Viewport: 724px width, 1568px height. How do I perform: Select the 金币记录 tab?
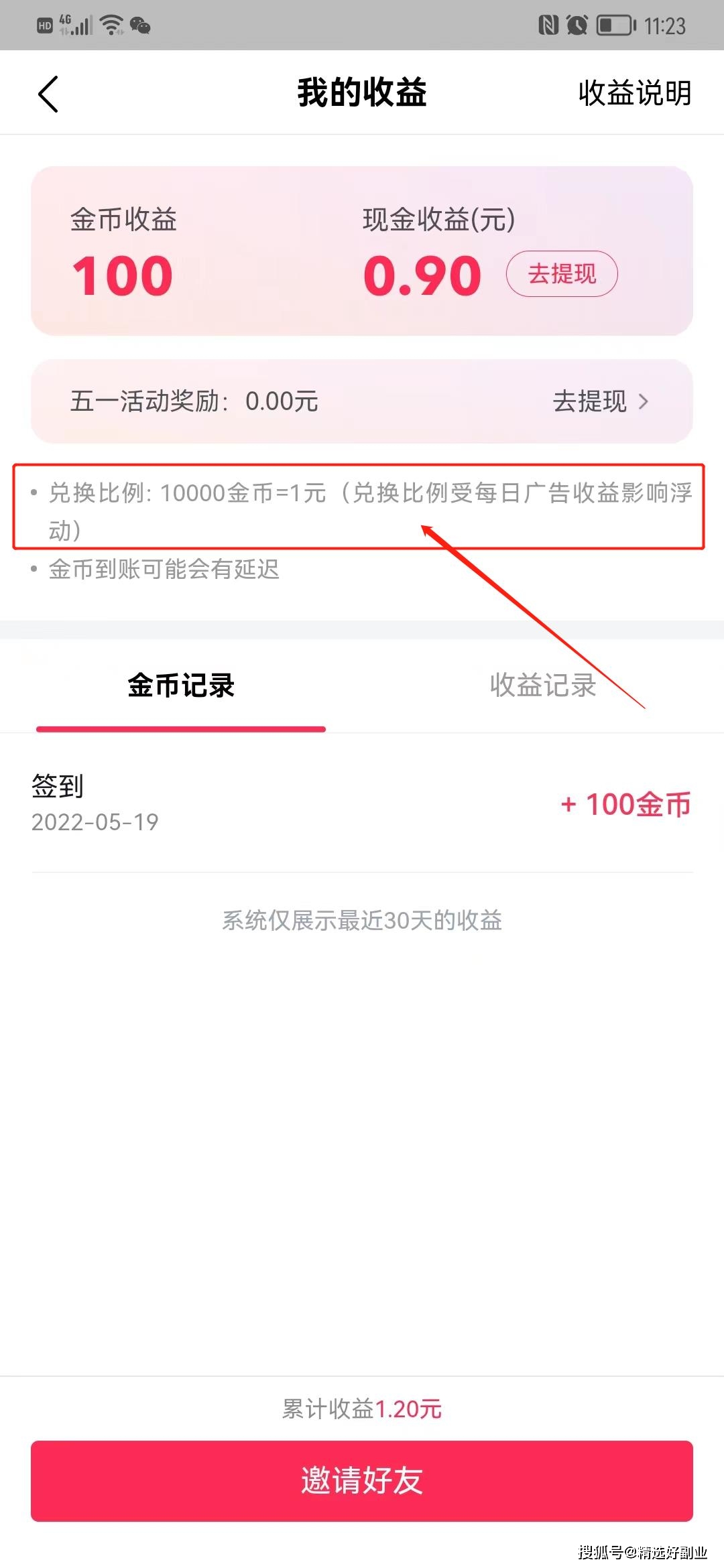tap(180, 685)
